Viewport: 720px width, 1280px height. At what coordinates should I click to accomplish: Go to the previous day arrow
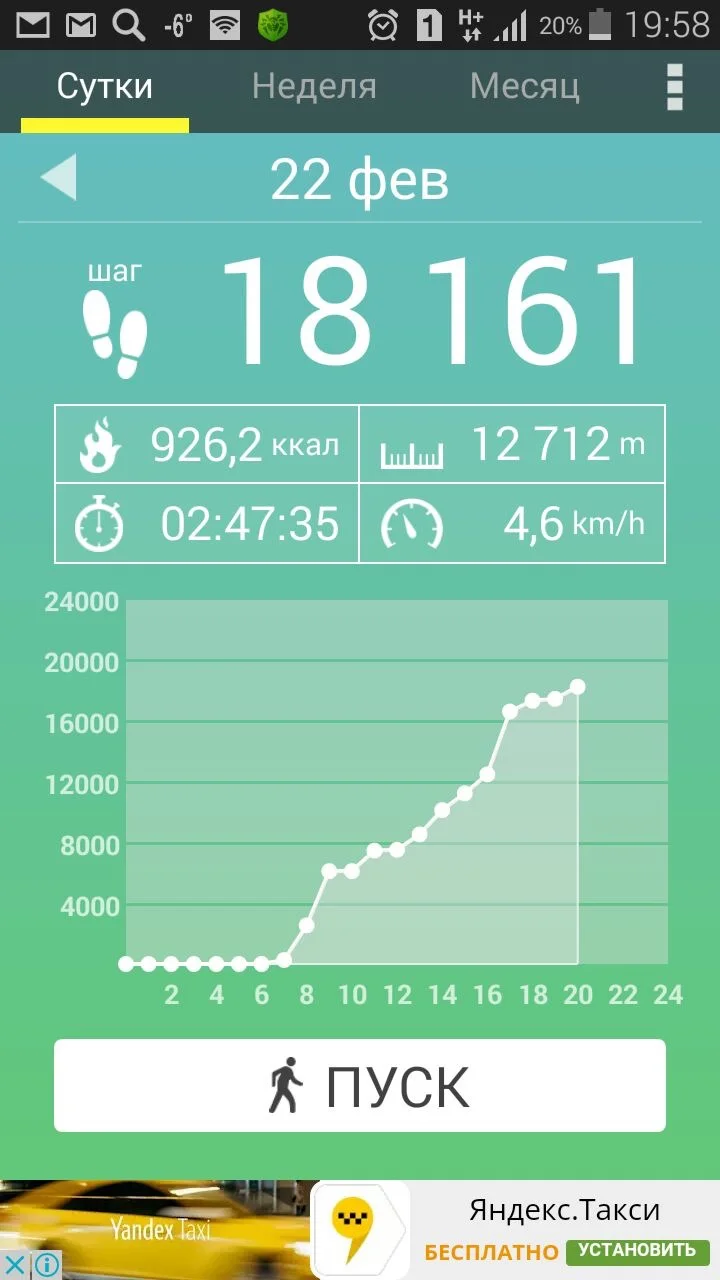coord(59,179)
